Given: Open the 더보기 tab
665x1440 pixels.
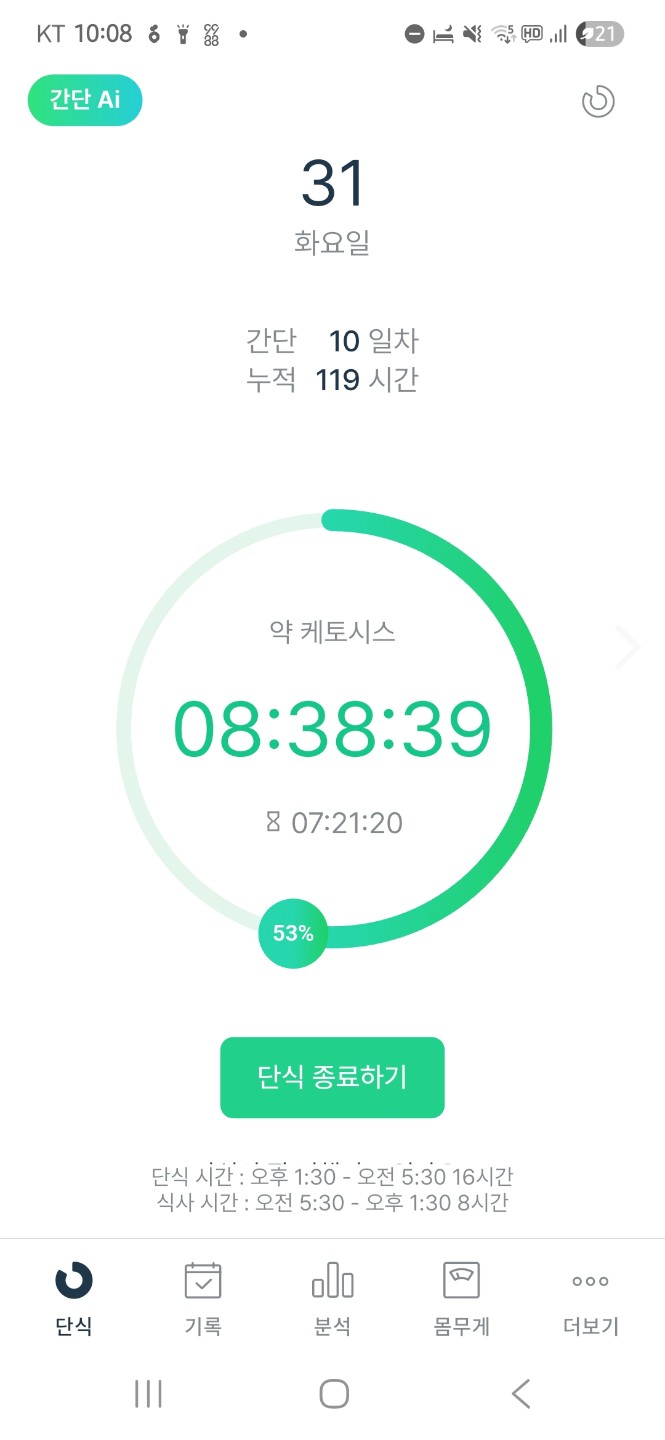Looking at the screenshot, I should click(x=590, y=1298).
